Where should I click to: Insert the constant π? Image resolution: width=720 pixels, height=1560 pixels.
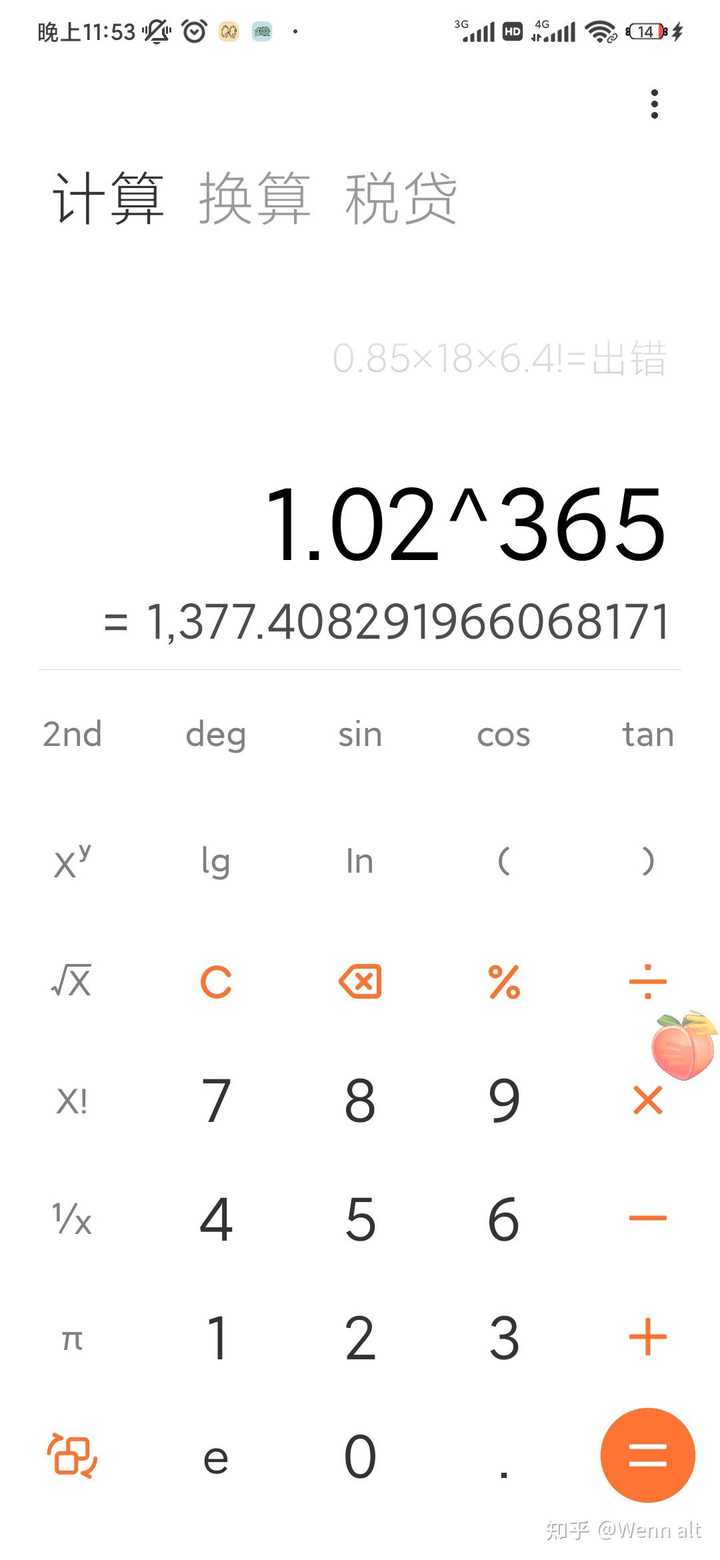(x=72, y=1338)
